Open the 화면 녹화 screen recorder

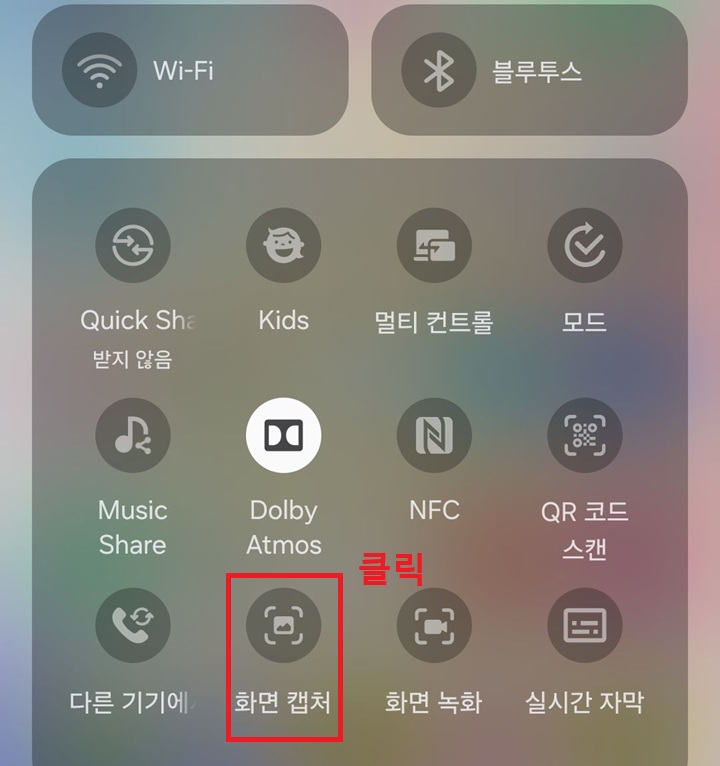tap(433, 624)
